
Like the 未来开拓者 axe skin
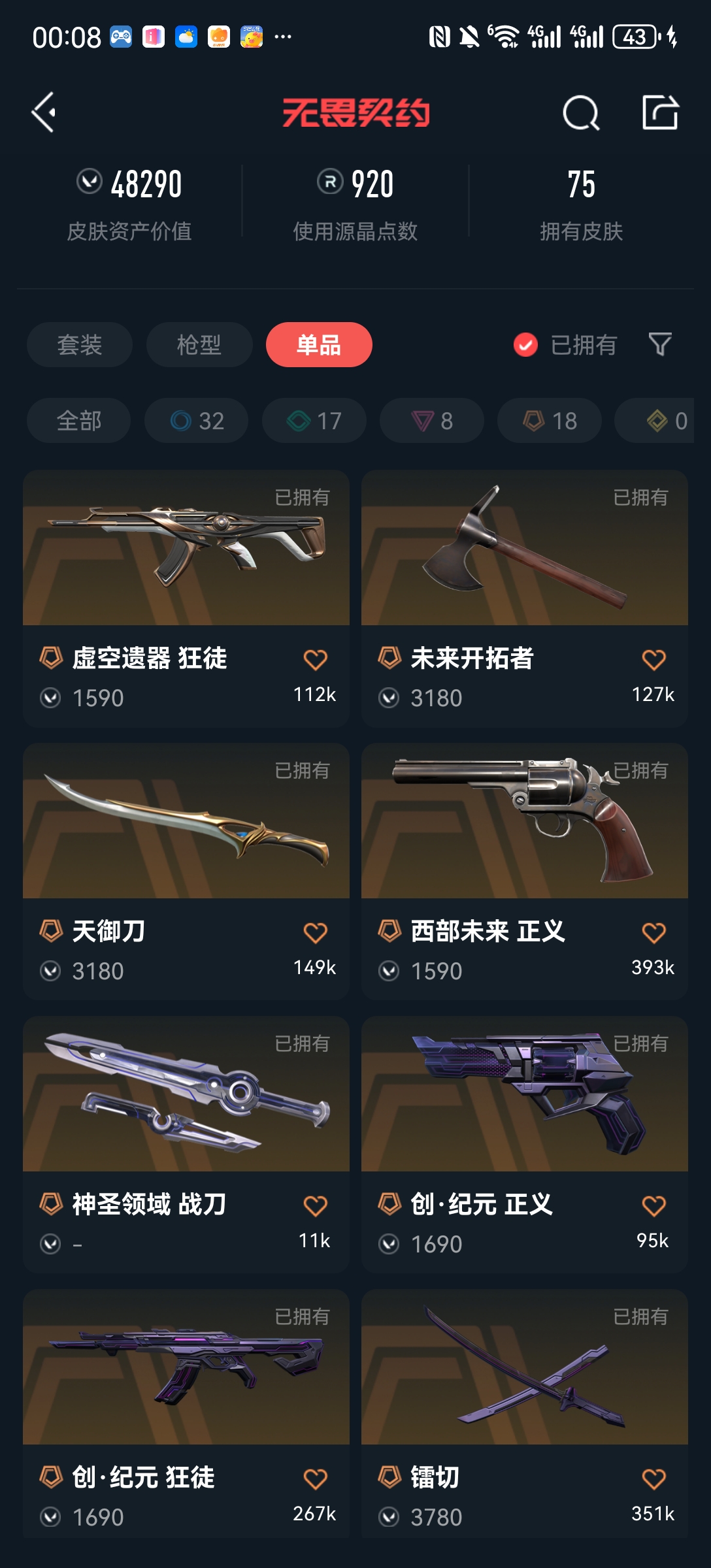point(653,660)
